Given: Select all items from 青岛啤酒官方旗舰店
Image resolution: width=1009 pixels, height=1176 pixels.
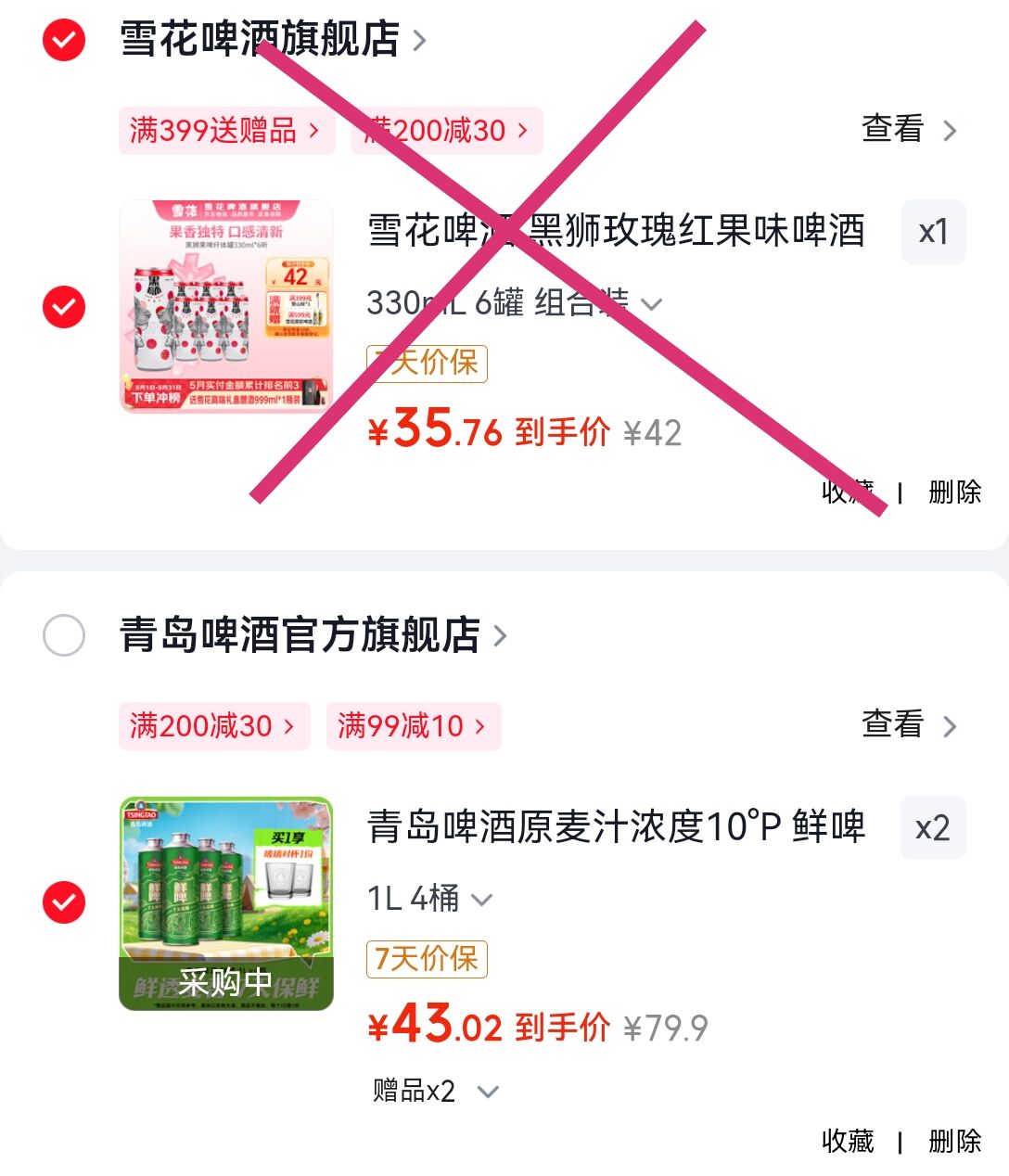Looking at the screenshot, I should tap(64, 635).
